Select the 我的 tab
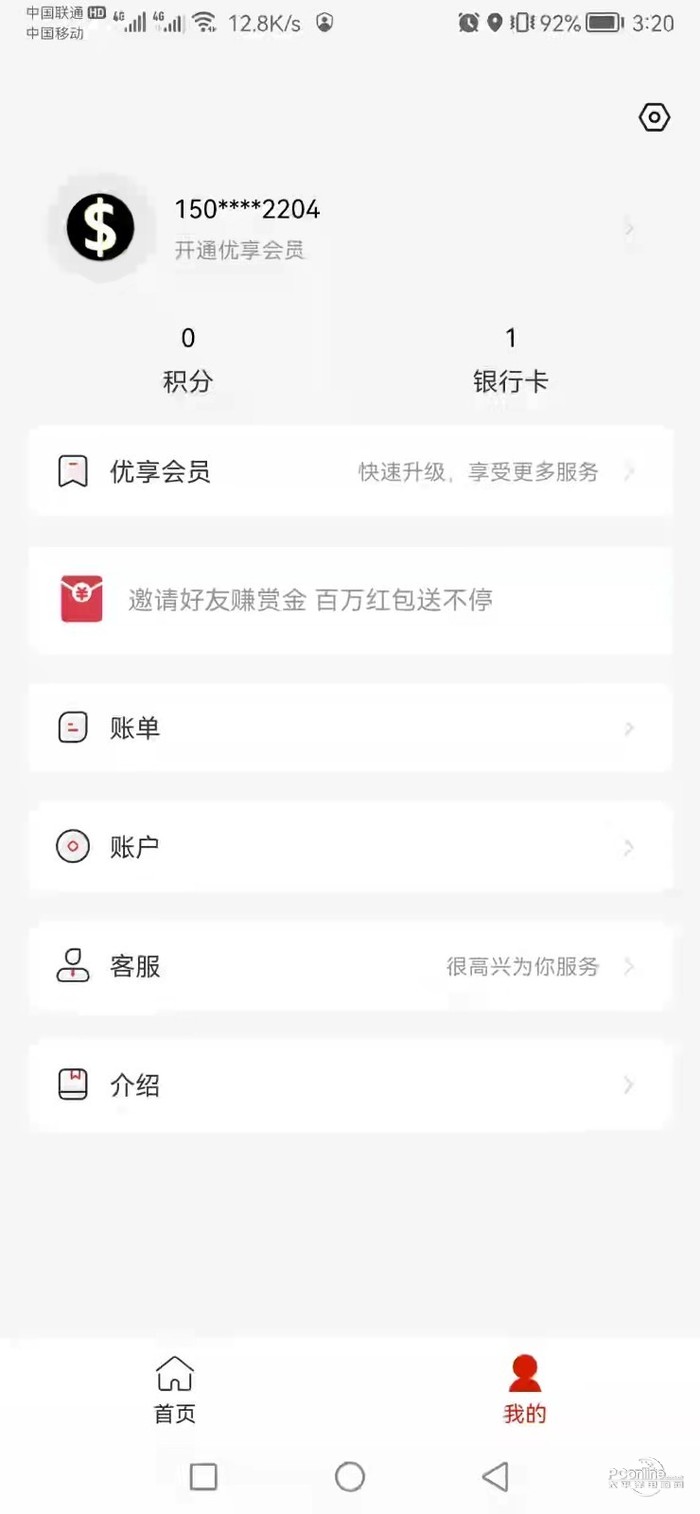This screenshot has height=1514, width=700. [524, 1390]
